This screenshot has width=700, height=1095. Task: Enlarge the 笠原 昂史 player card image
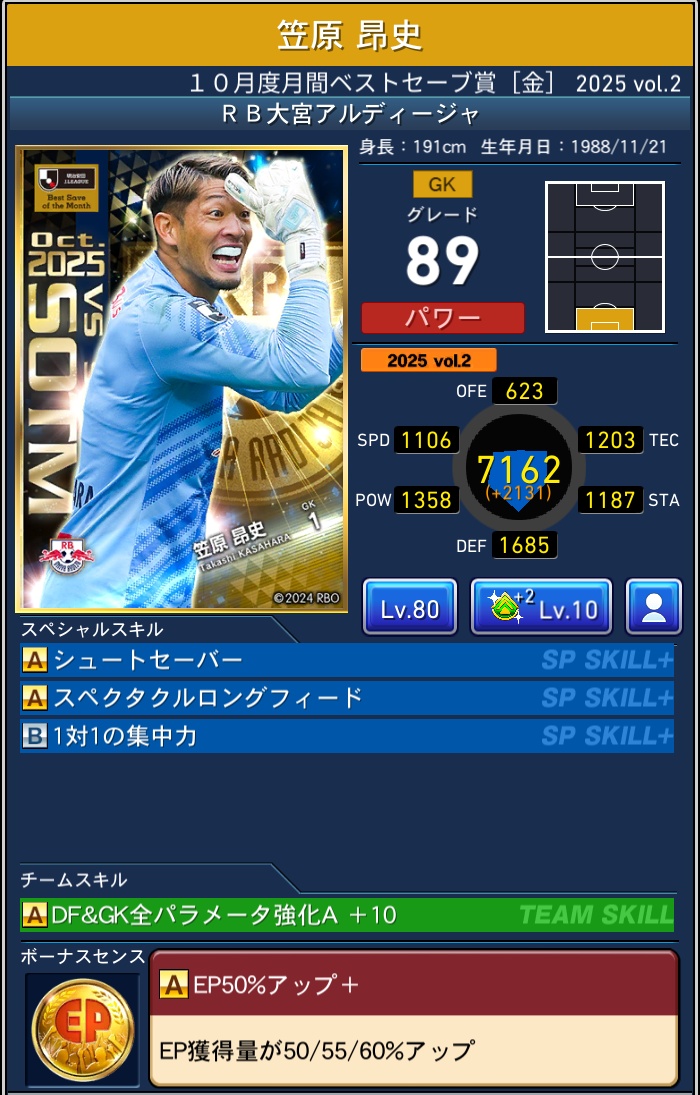pyautogui.click(x=181, y=379)
